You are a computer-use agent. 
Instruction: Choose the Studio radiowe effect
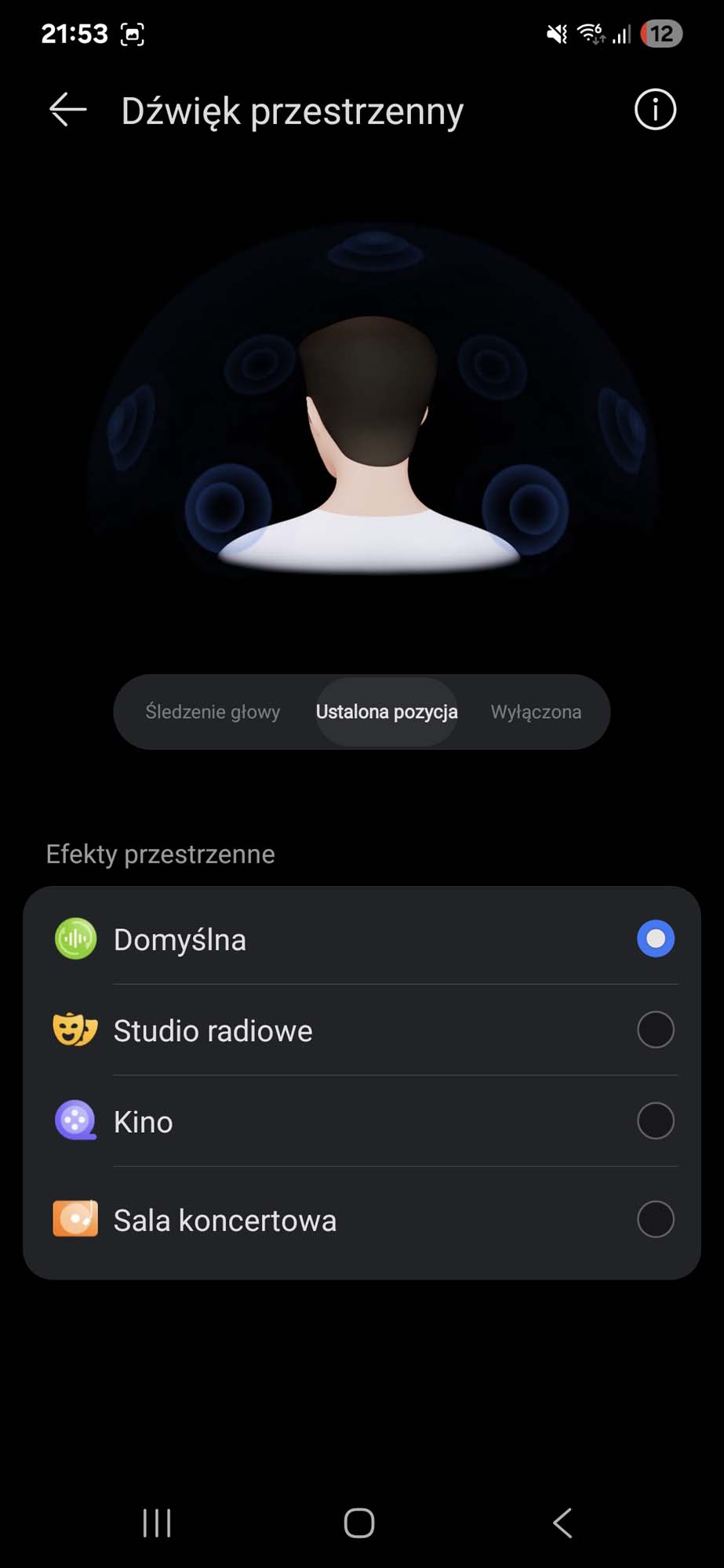[x=362, y=1029]
